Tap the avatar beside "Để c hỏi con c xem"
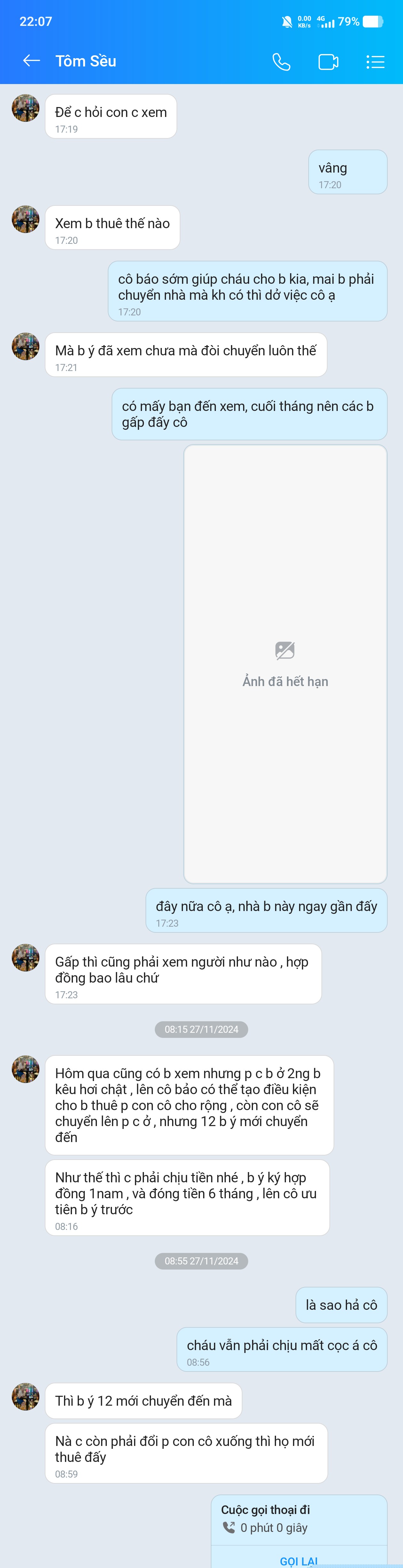 (x=26, y=108)
